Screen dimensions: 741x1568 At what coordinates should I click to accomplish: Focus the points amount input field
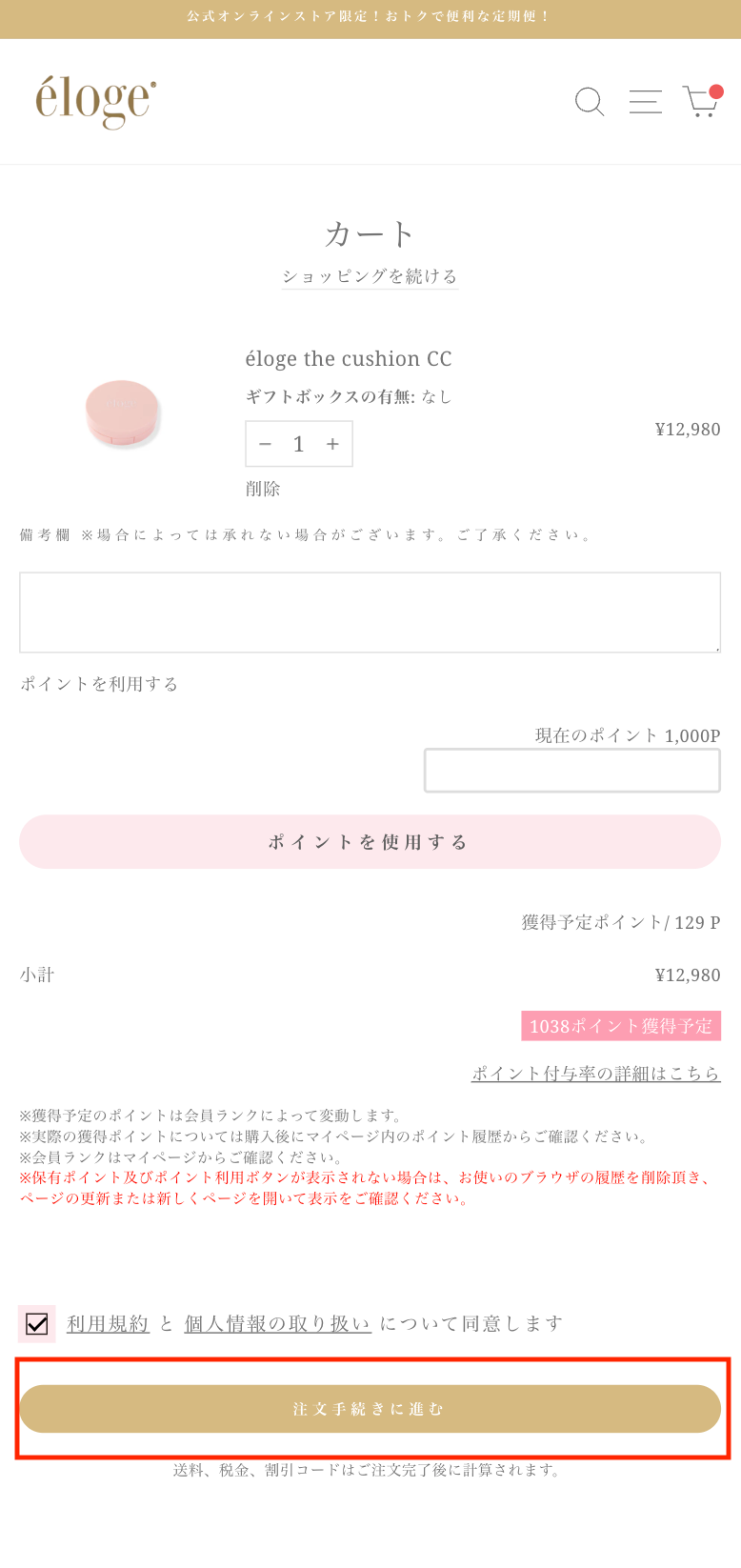571,771
